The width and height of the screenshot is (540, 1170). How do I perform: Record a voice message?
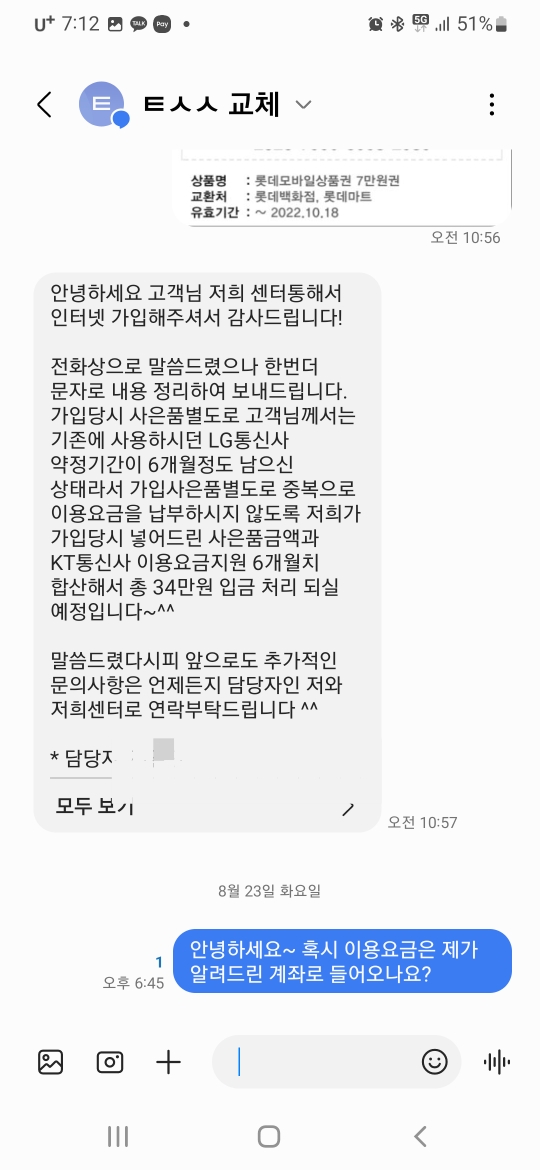pos(497,1062)
